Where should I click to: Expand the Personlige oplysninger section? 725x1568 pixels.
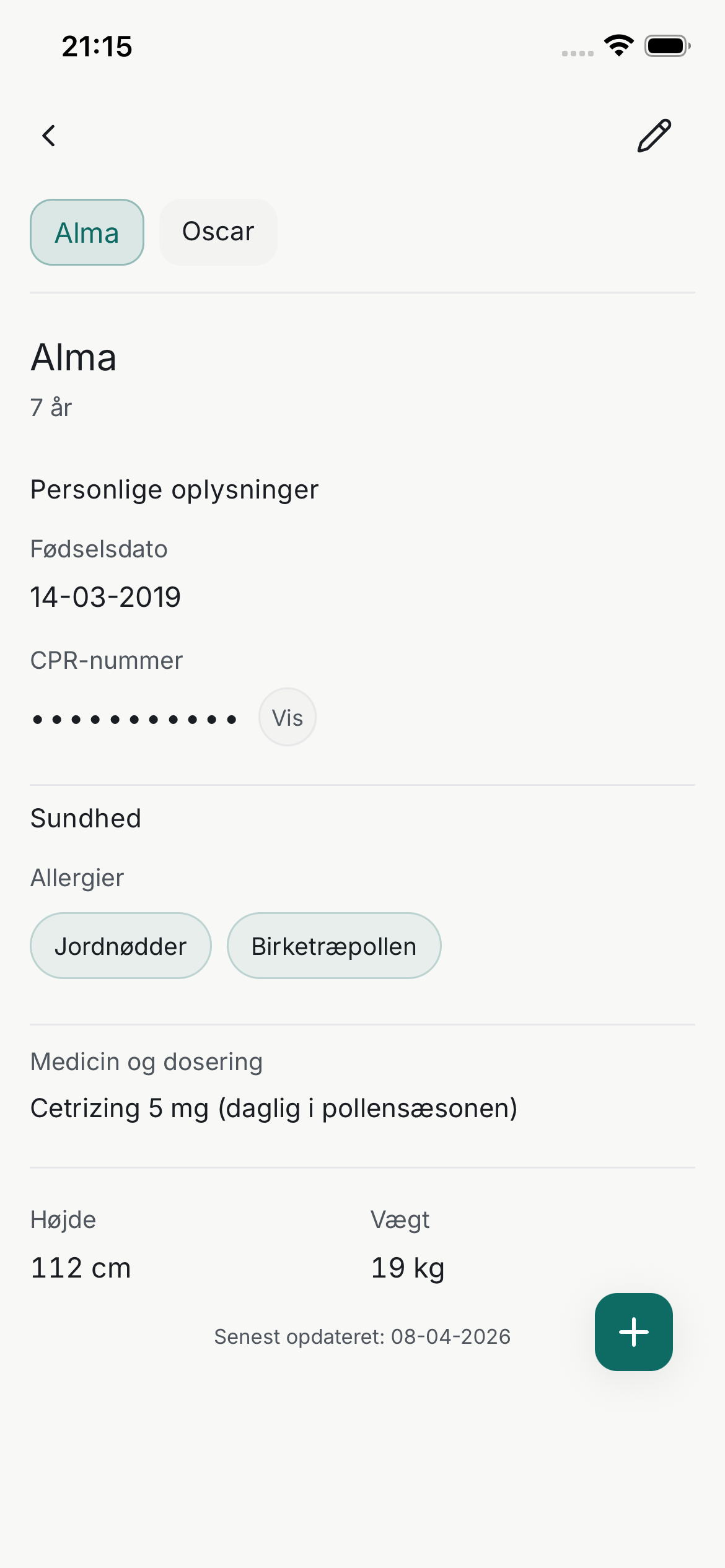coord(174,489)
